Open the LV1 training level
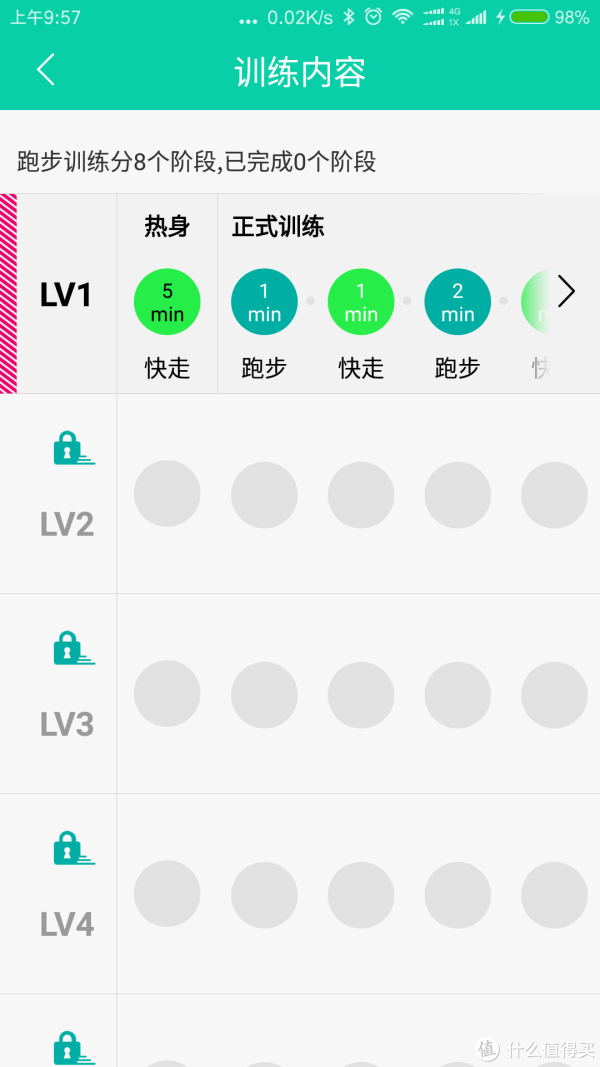This screenshot has height=1067, width=600. tap(66, 295)
